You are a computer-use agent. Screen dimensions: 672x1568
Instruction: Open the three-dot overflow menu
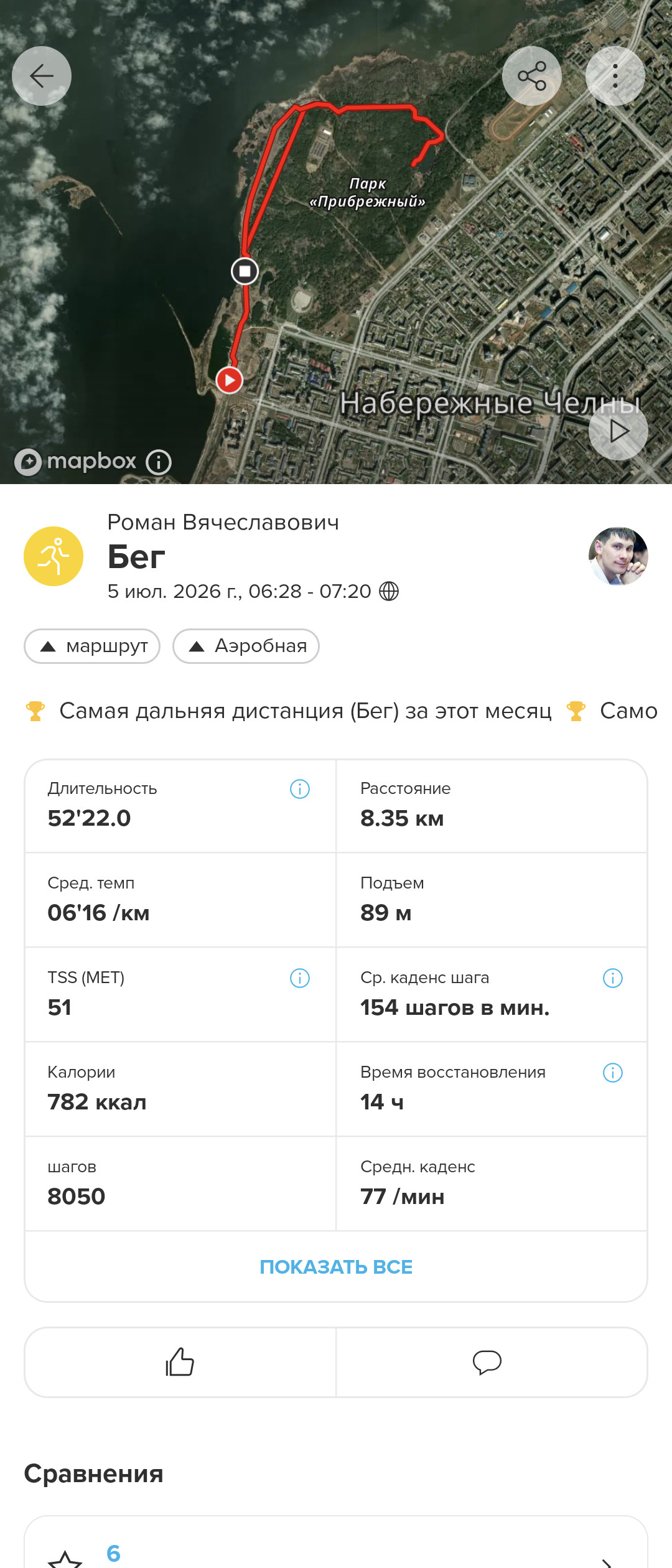pyautogui.click(x=615, y=76)
